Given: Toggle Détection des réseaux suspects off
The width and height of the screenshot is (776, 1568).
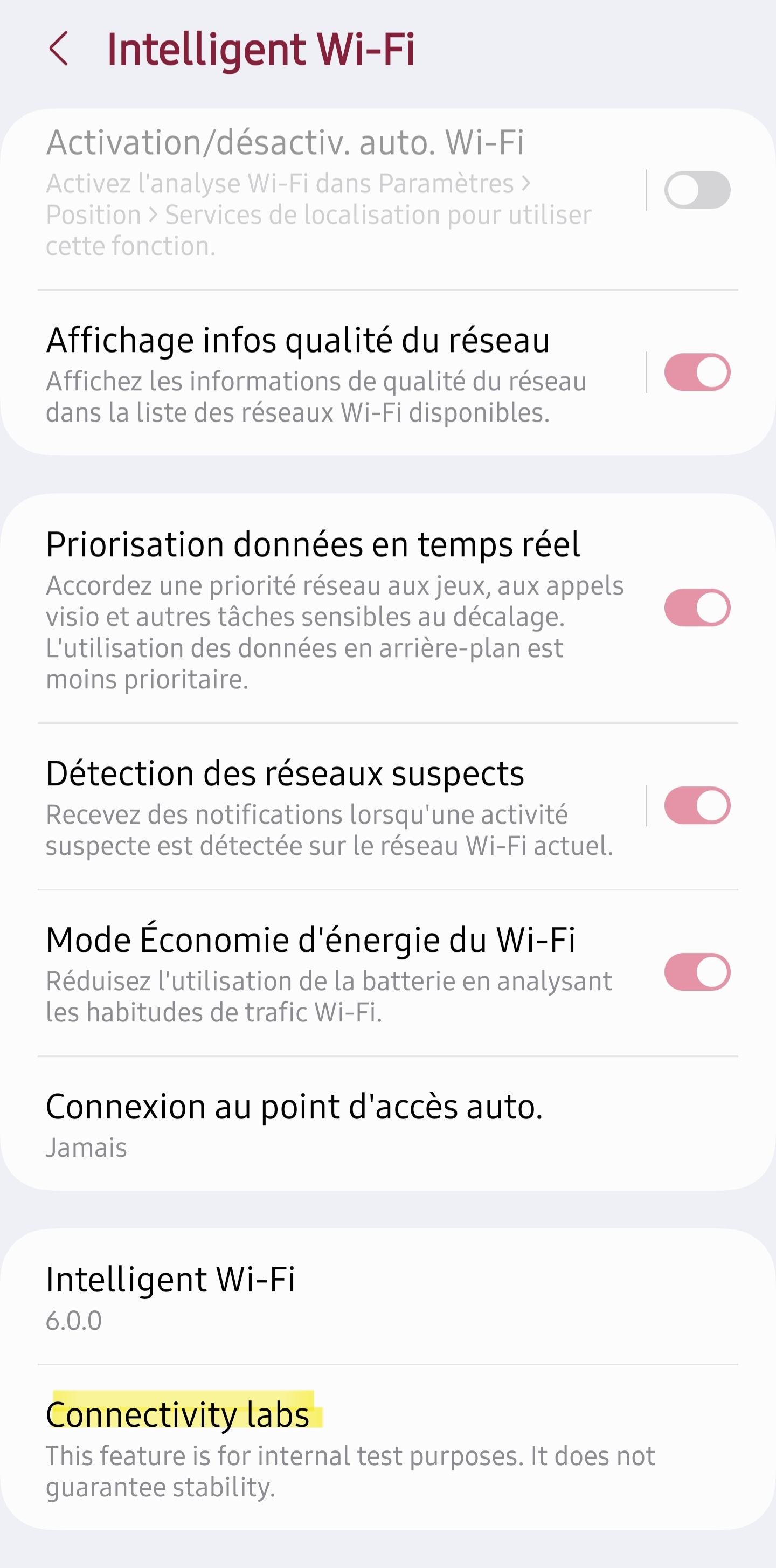Looking at the screenshot, I should [697, 805].
